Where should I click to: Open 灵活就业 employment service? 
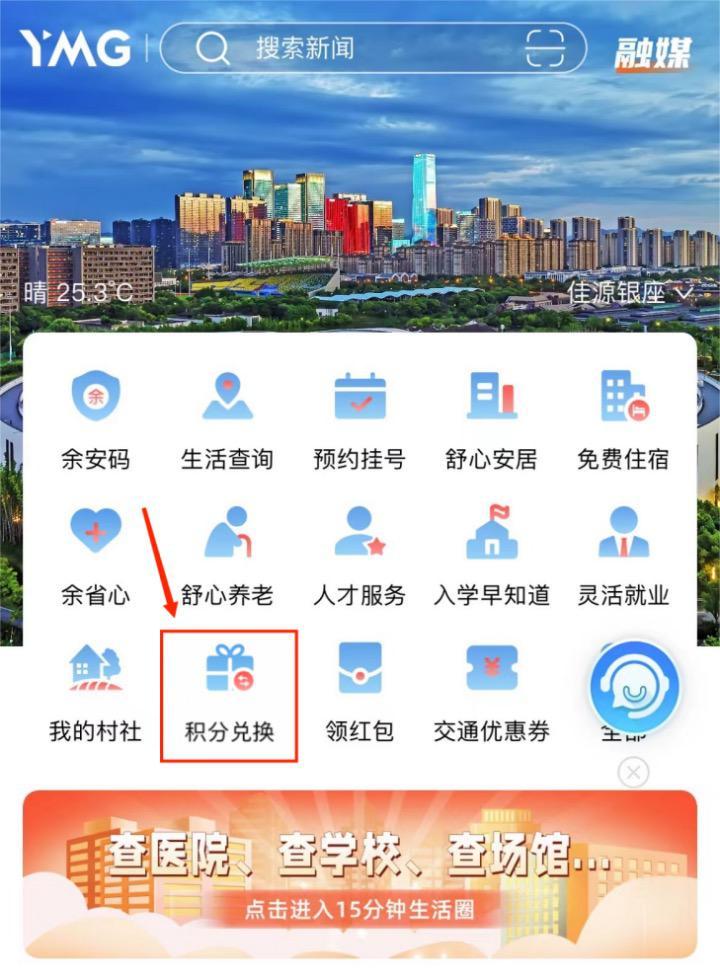pos(623,555)
